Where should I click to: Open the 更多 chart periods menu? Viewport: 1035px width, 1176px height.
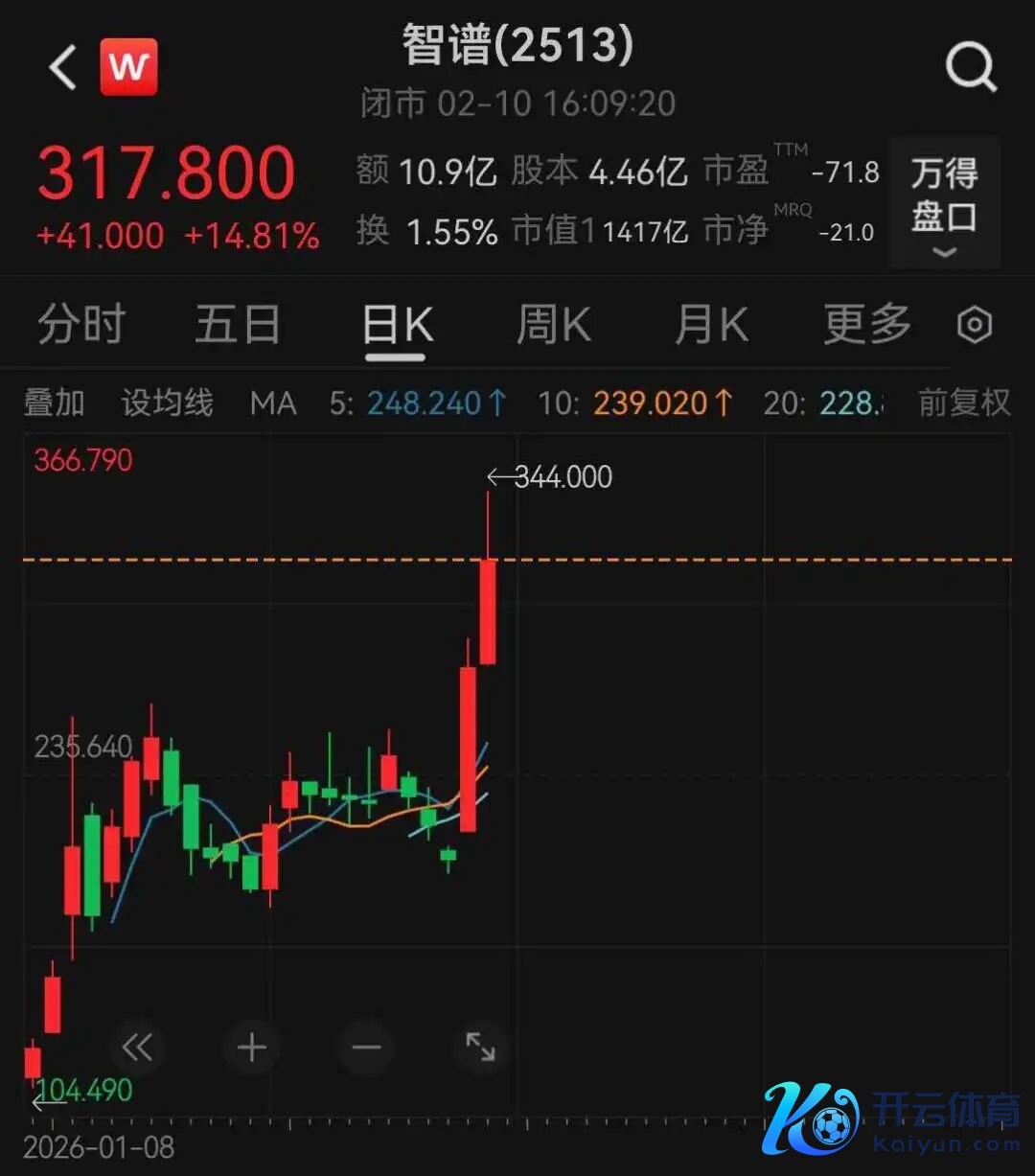coord(867,325)
